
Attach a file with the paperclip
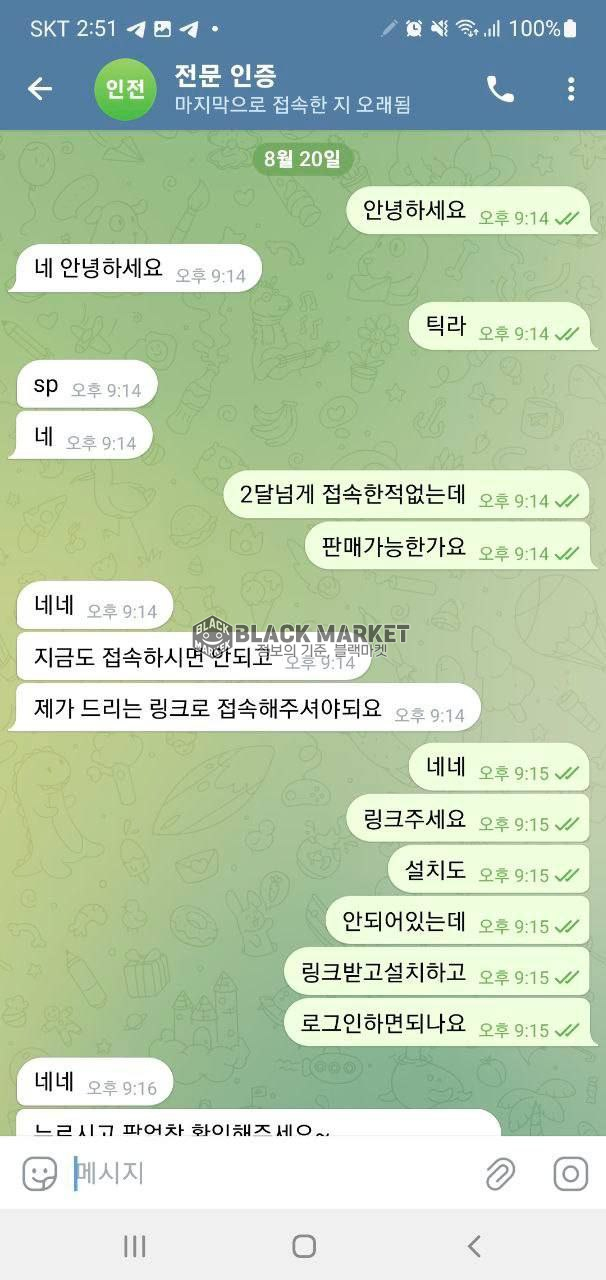pos(500,1174)
